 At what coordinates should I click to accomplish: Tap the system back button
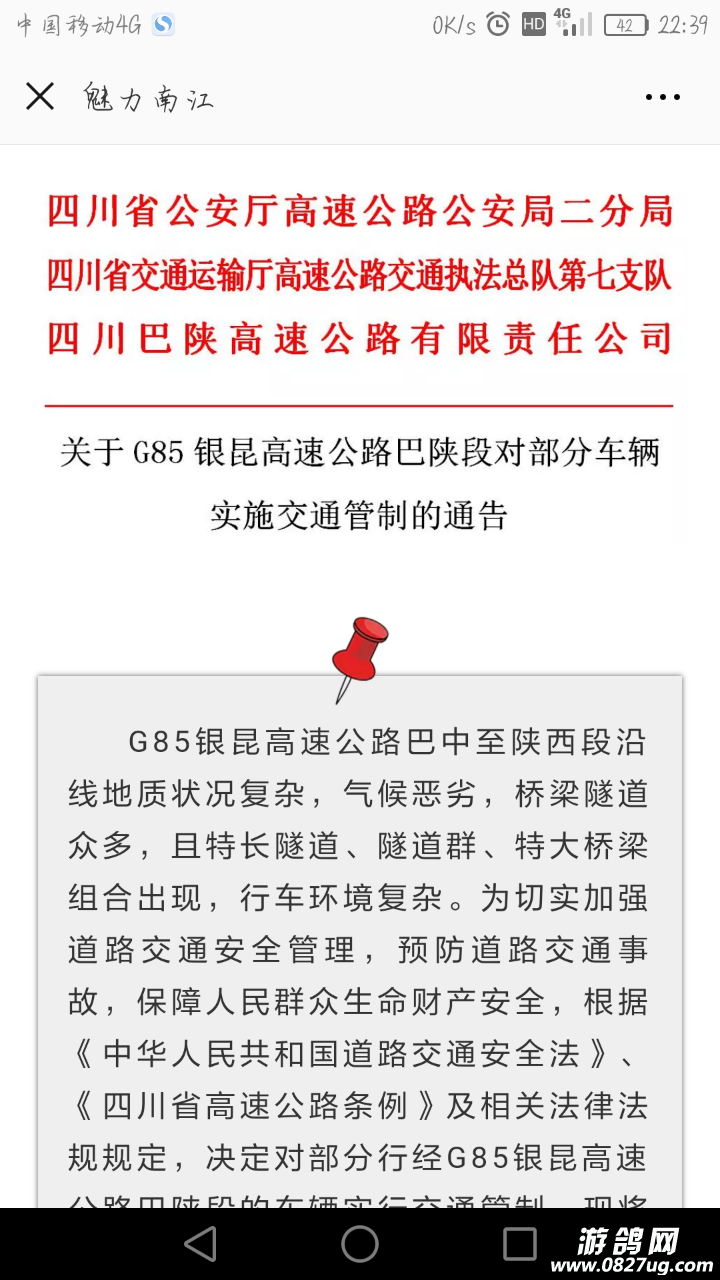pyautogui.click(x=200, y=1243)
